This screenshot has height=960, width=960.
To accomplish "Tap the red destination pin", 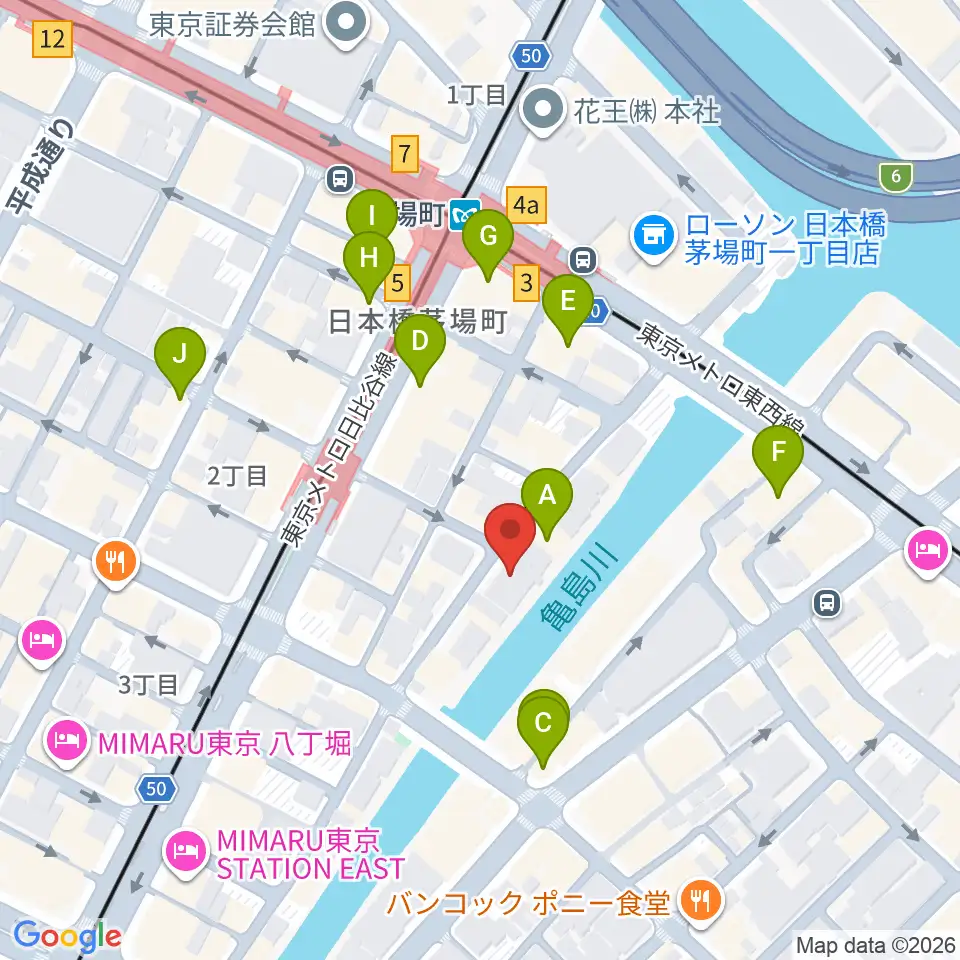I will click(x=509, y=538).
